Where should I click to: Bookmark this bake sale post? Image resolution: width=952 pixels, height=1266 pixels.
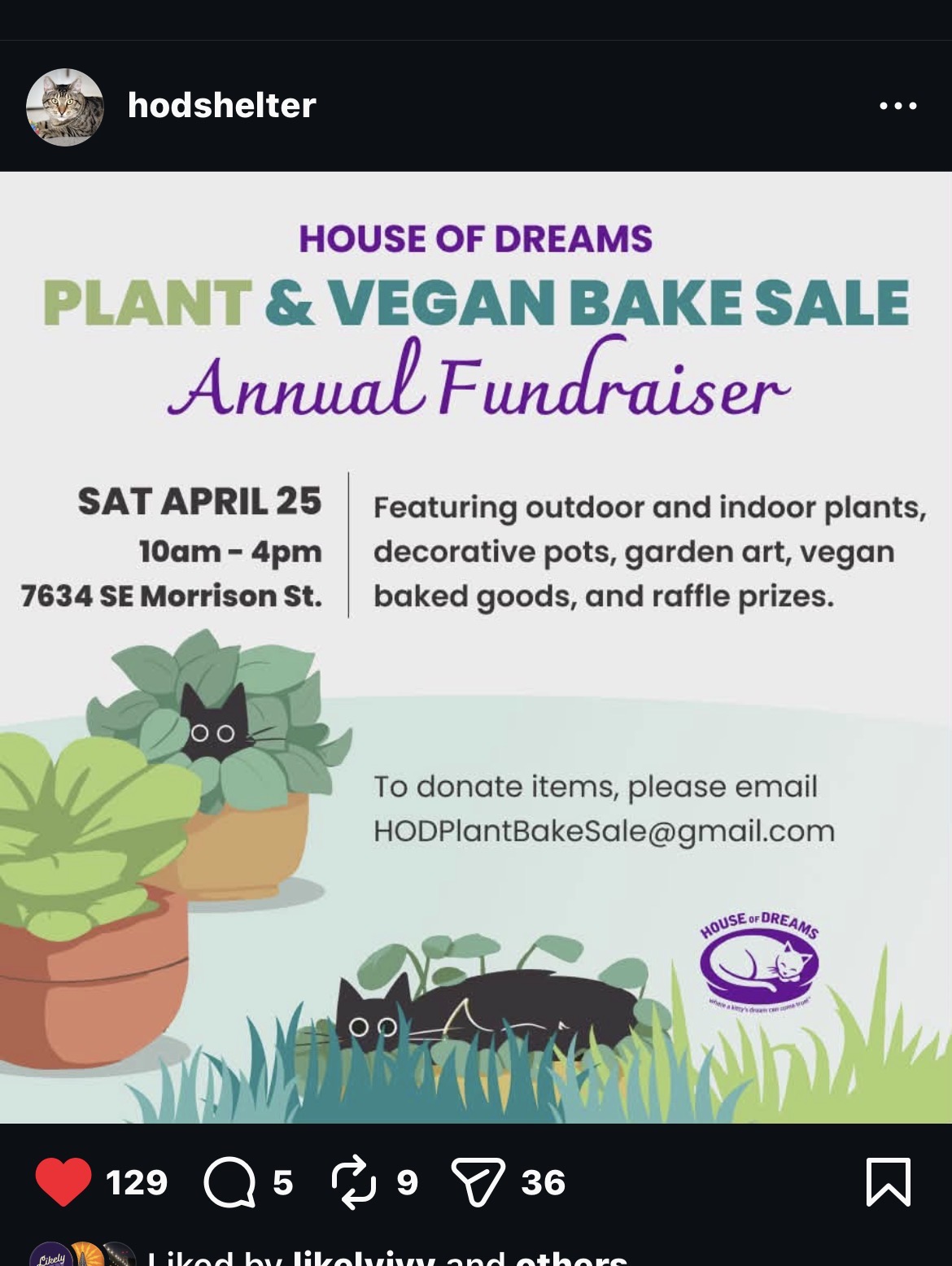[x=888, y=1181]
